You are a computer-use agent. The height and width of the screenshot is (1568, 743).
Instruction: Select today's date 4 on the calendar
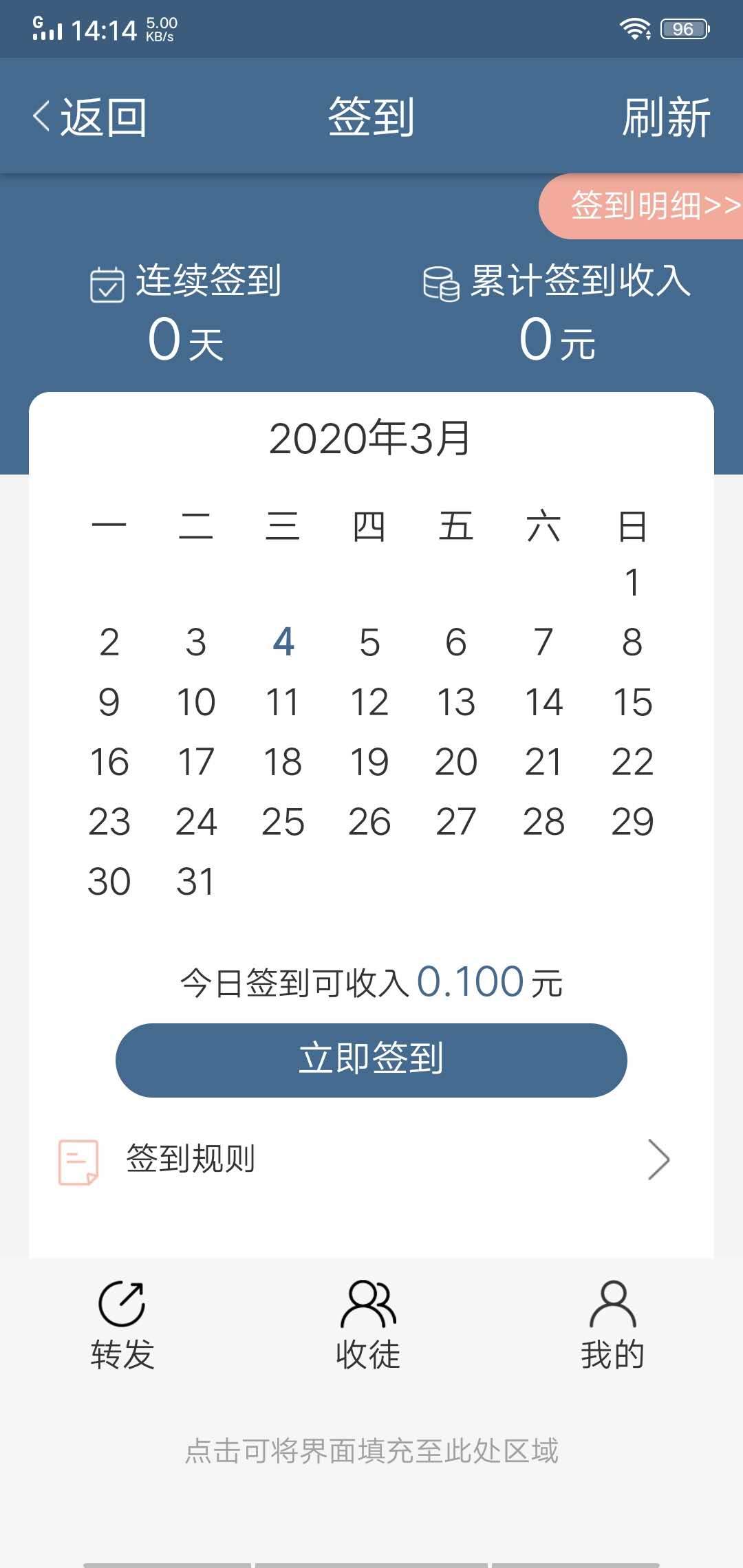(x=283, y=642)
